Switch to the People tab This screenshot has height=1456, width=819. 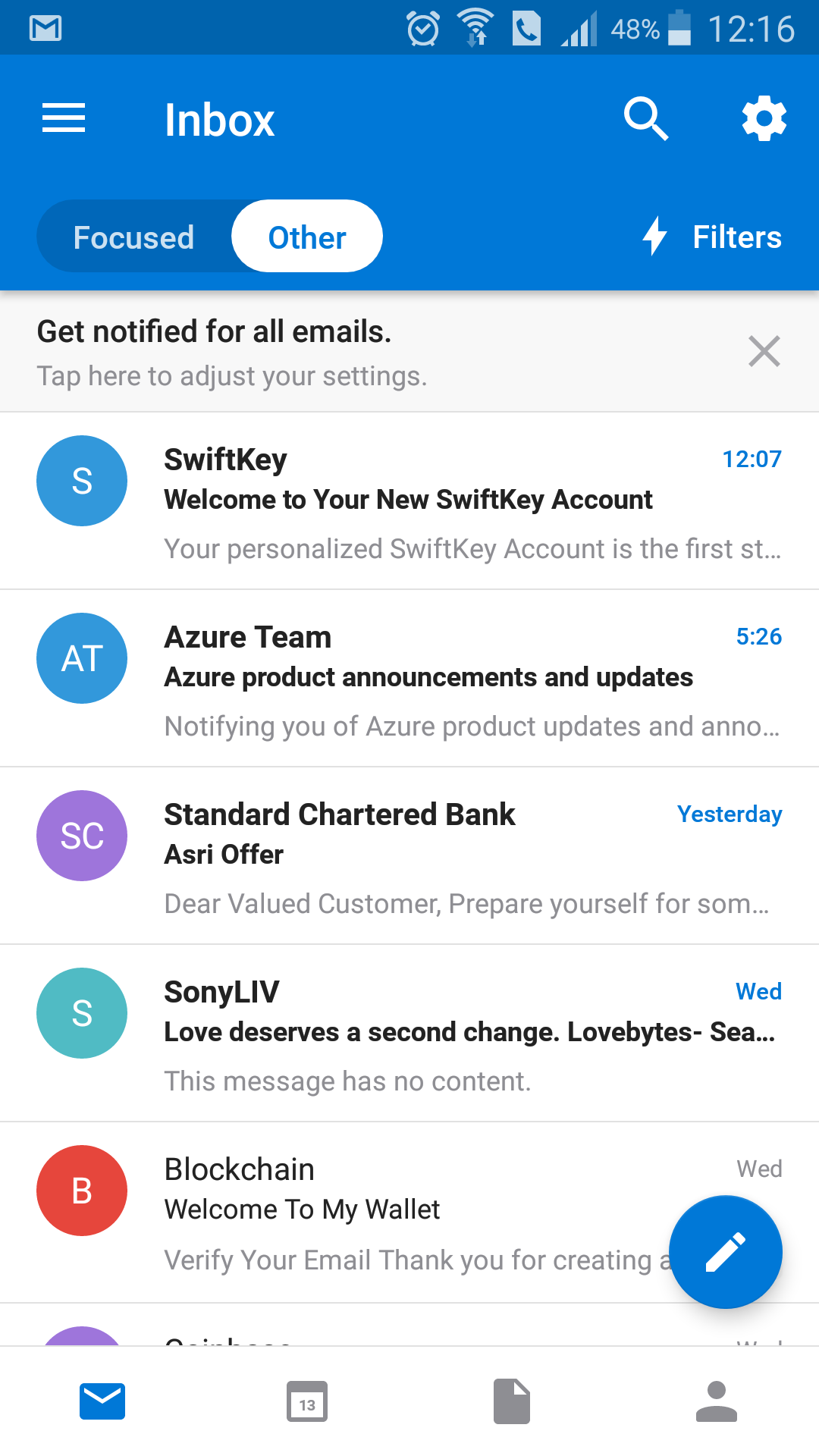[717, 1401]
